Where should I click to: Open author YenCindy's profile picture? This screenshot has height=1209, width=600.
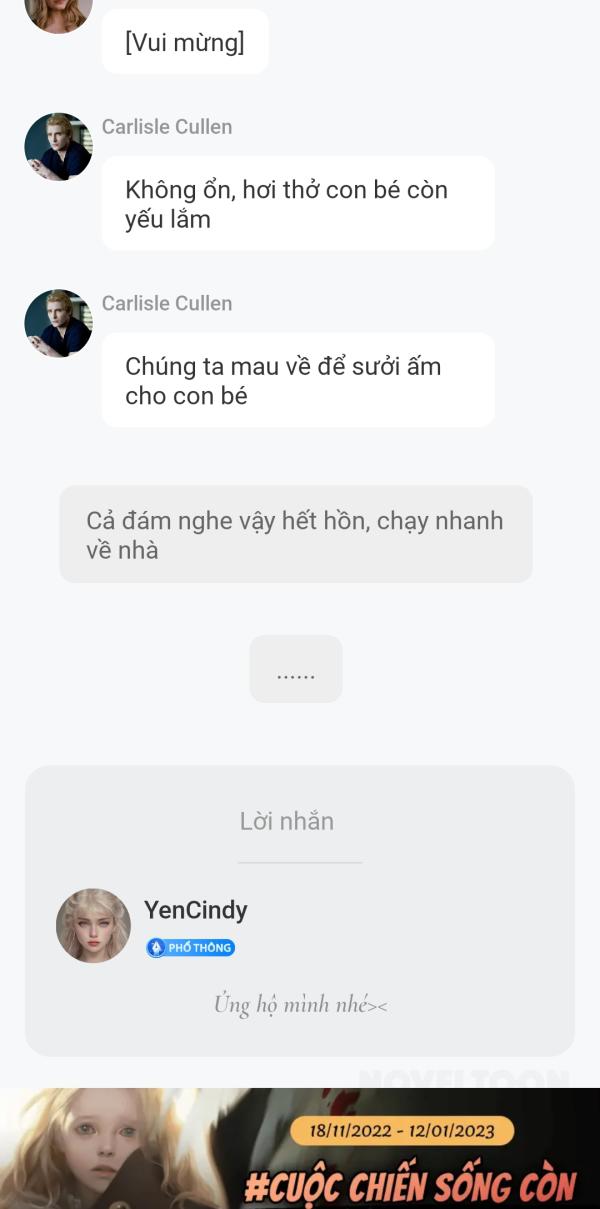pyautogui.click(x=93, y=926)
